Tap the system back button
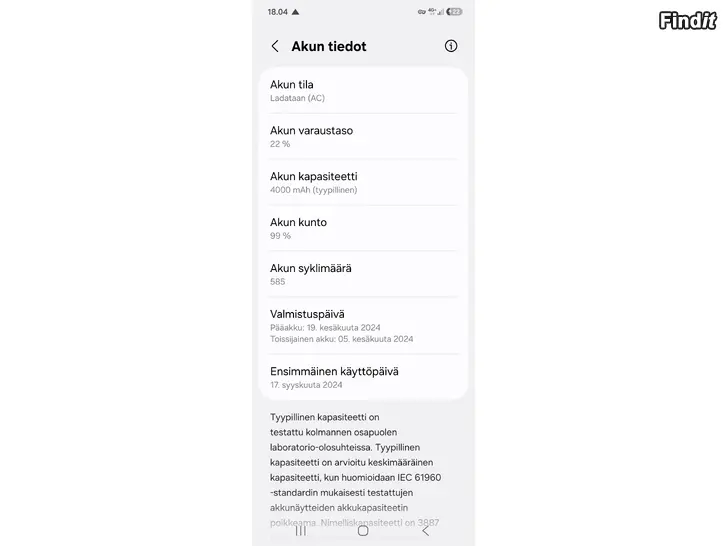Viewport: 728px width, 546px height. (x=425, y=531)
